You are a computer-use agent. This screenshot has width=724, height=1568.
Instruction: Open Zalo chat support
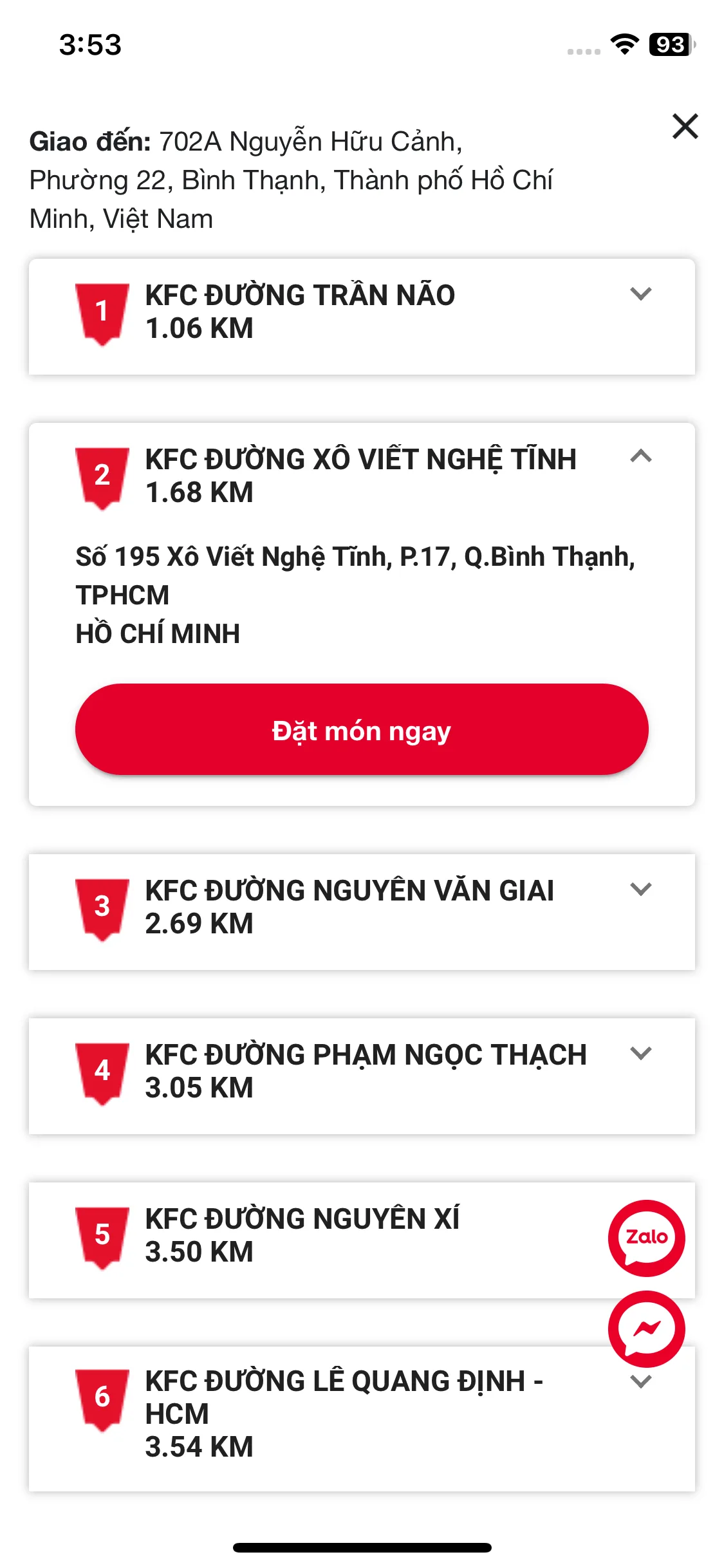(x=646, y=1237)
